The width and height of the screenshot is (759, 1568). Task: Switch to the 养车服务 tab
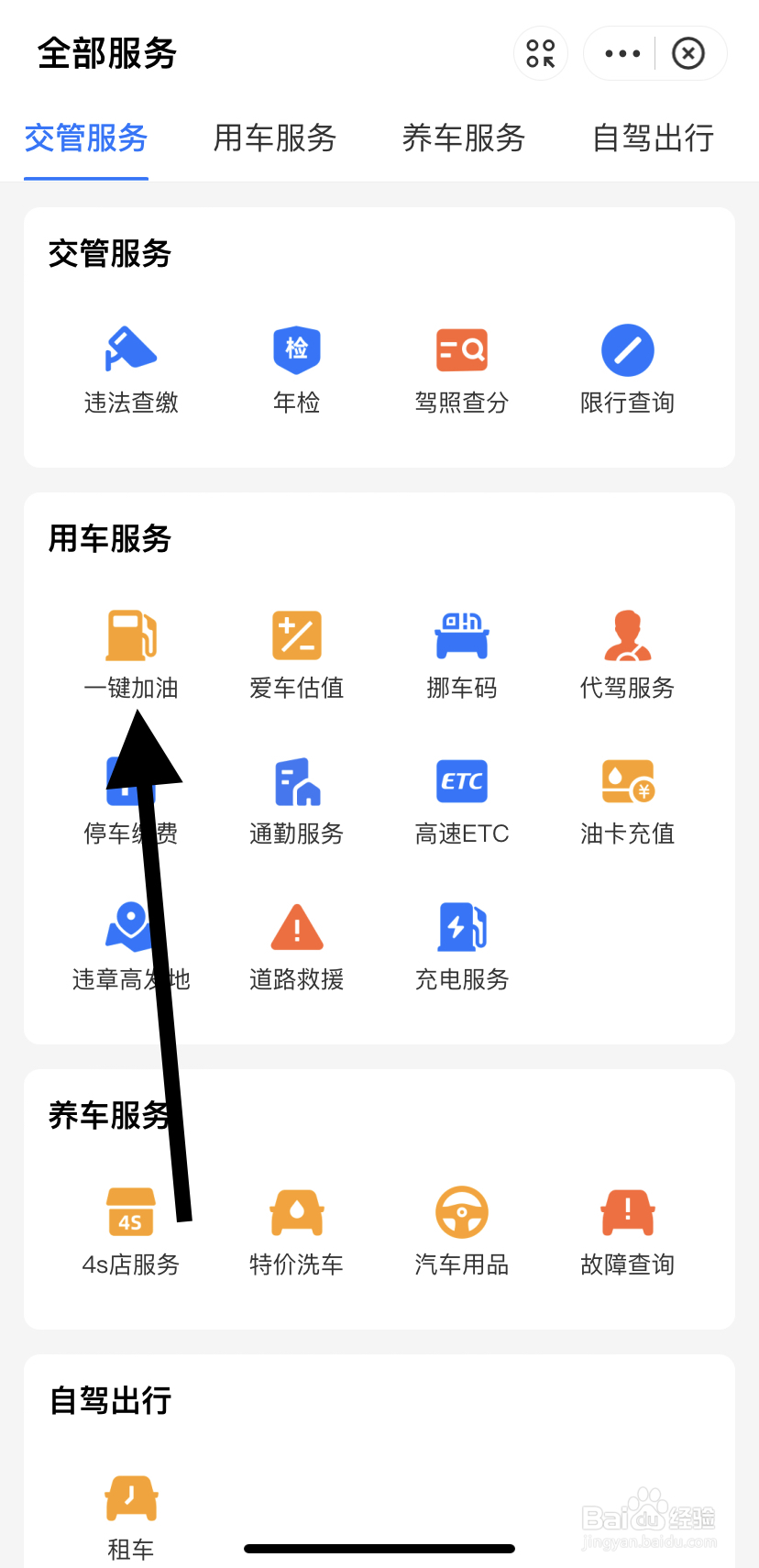coord(464,138)
